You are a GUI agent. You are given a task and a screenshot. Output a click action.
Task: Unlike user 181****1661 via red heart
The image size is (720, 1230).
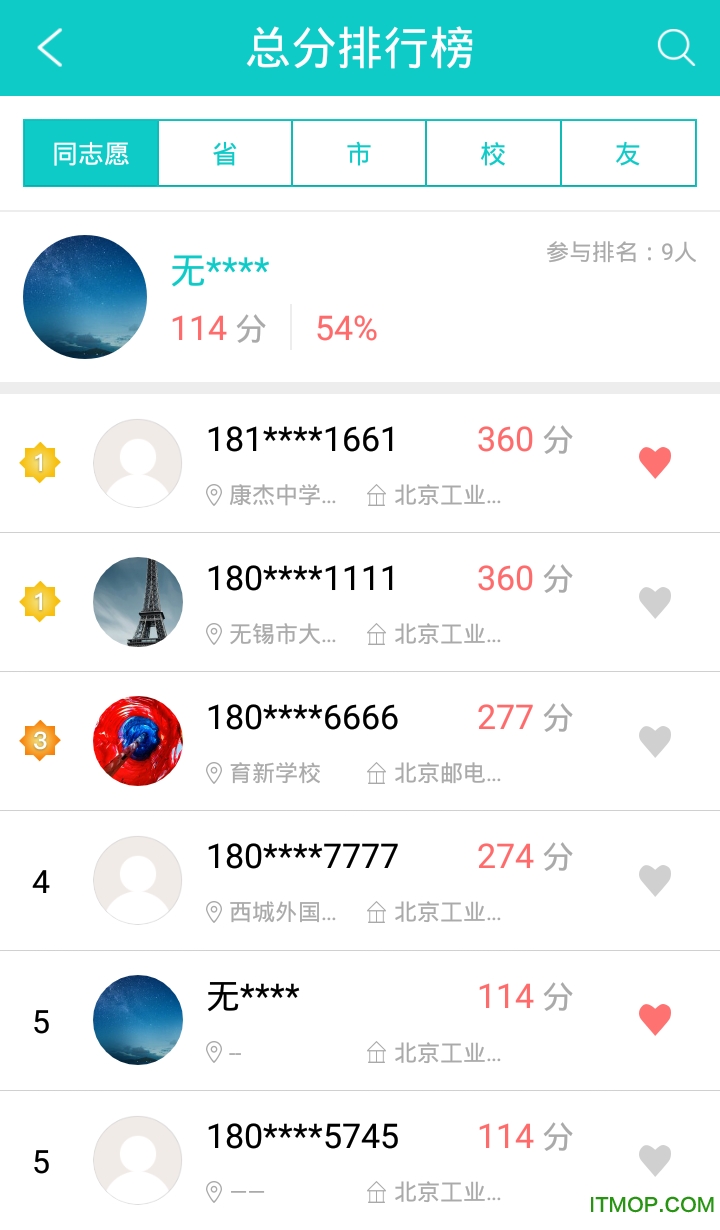(655, 461)
